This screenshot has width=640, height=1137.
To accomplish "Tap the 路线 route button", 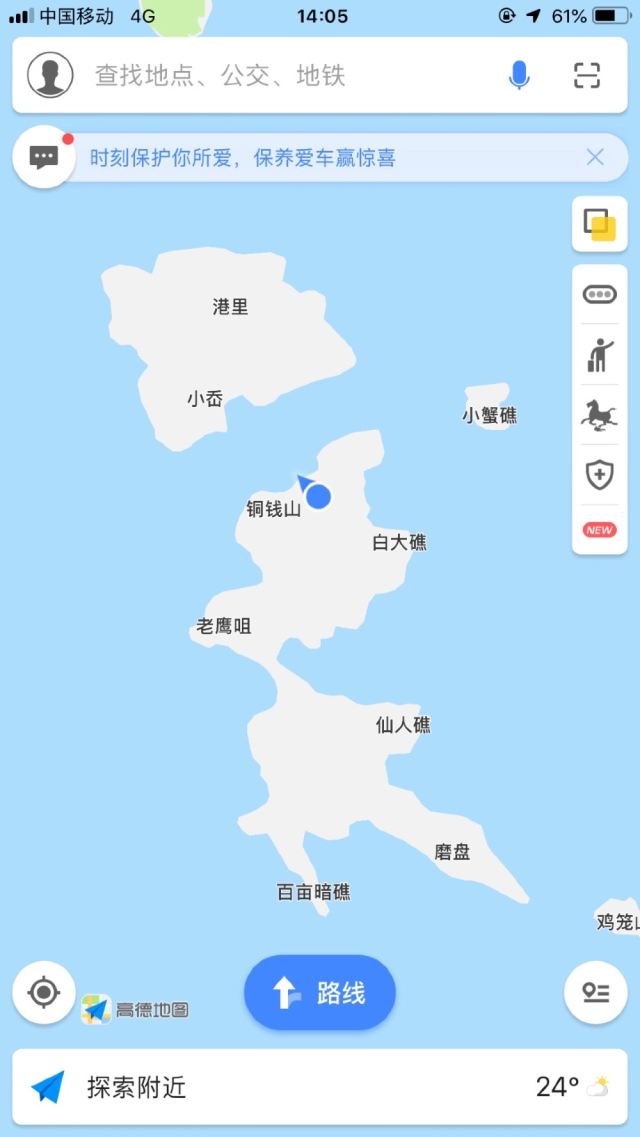I will (320, 993).
